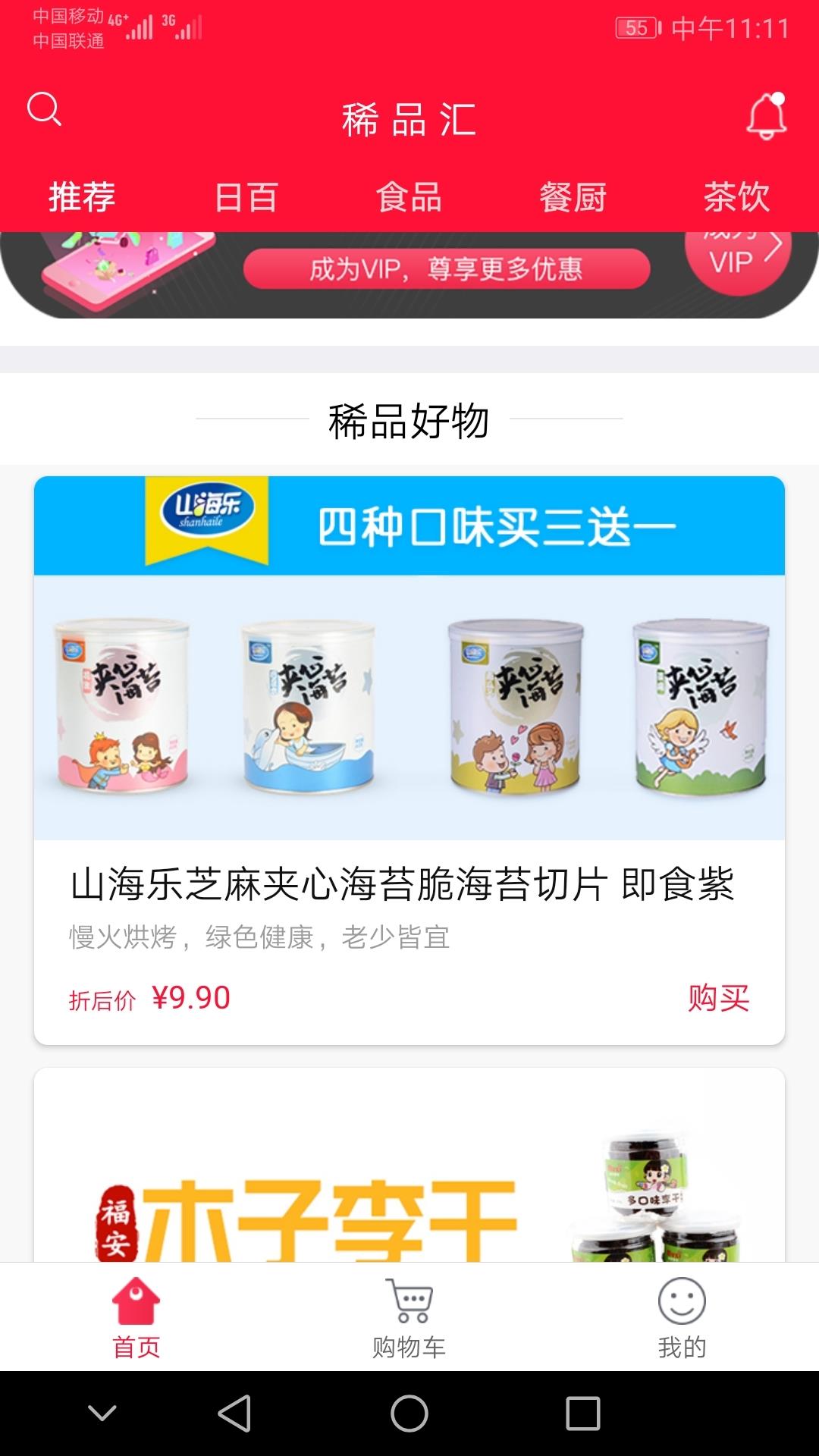Switch to the 日百 tab
The width and height of the screenshot is (819, 1456).
coord(246,197)
